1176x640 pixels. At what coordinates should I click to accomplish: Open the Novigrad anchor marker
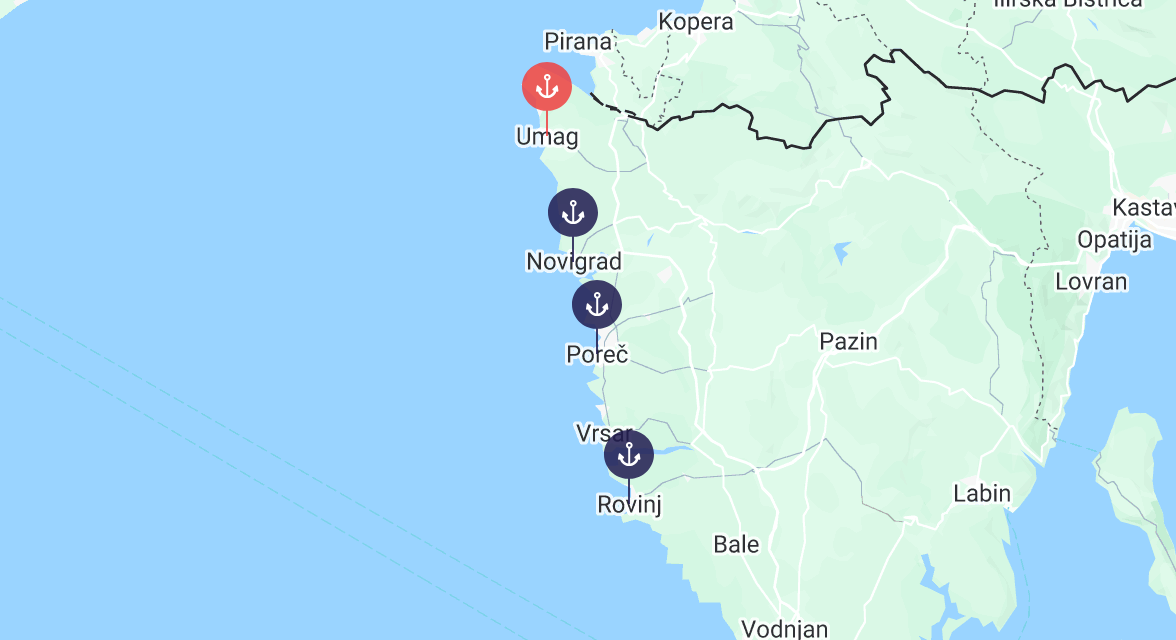click(573, 213)
